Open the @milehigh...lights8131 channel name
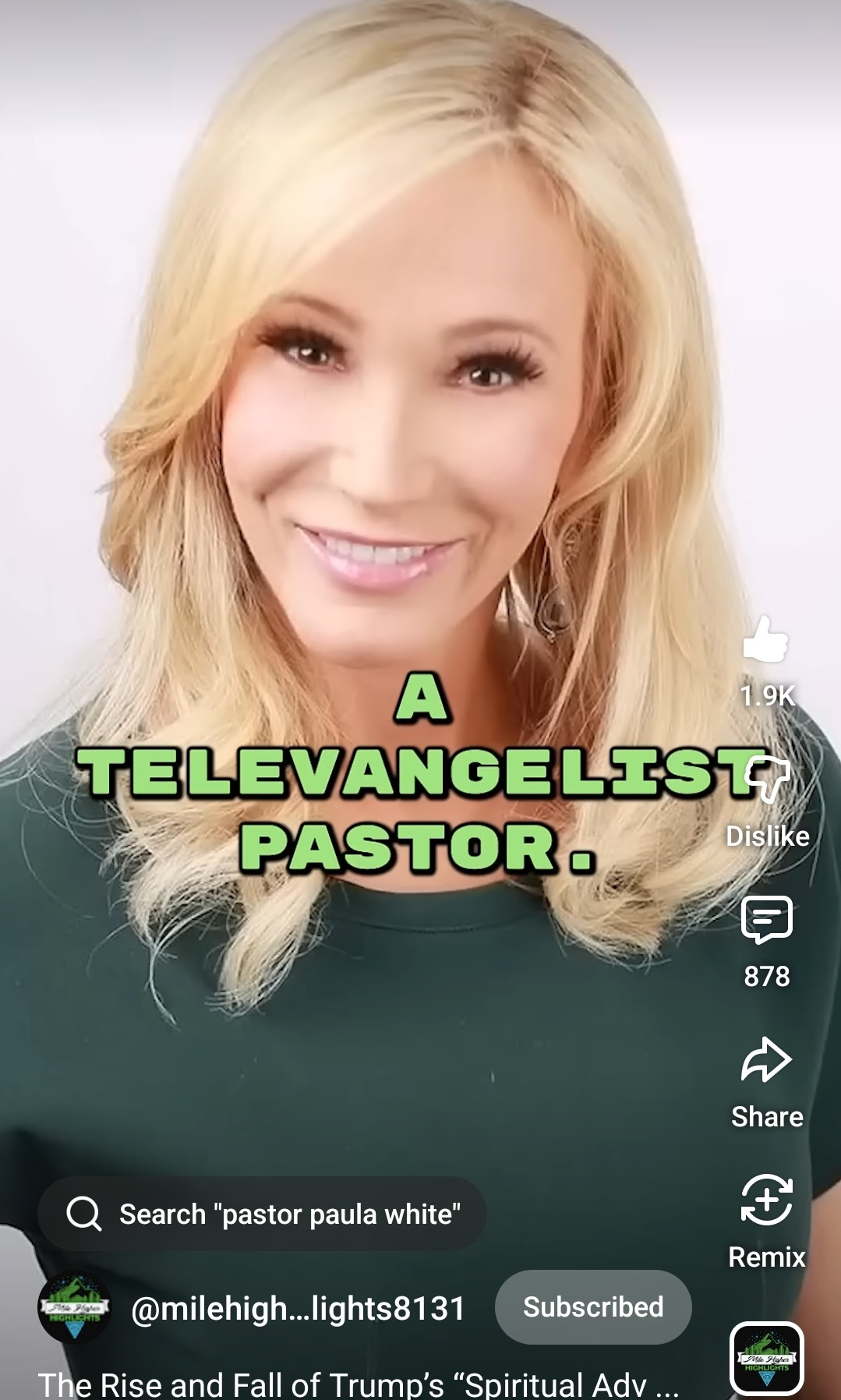This screenshot has height=1400, width=841. pyautogui.click(x=298, y=1308)
